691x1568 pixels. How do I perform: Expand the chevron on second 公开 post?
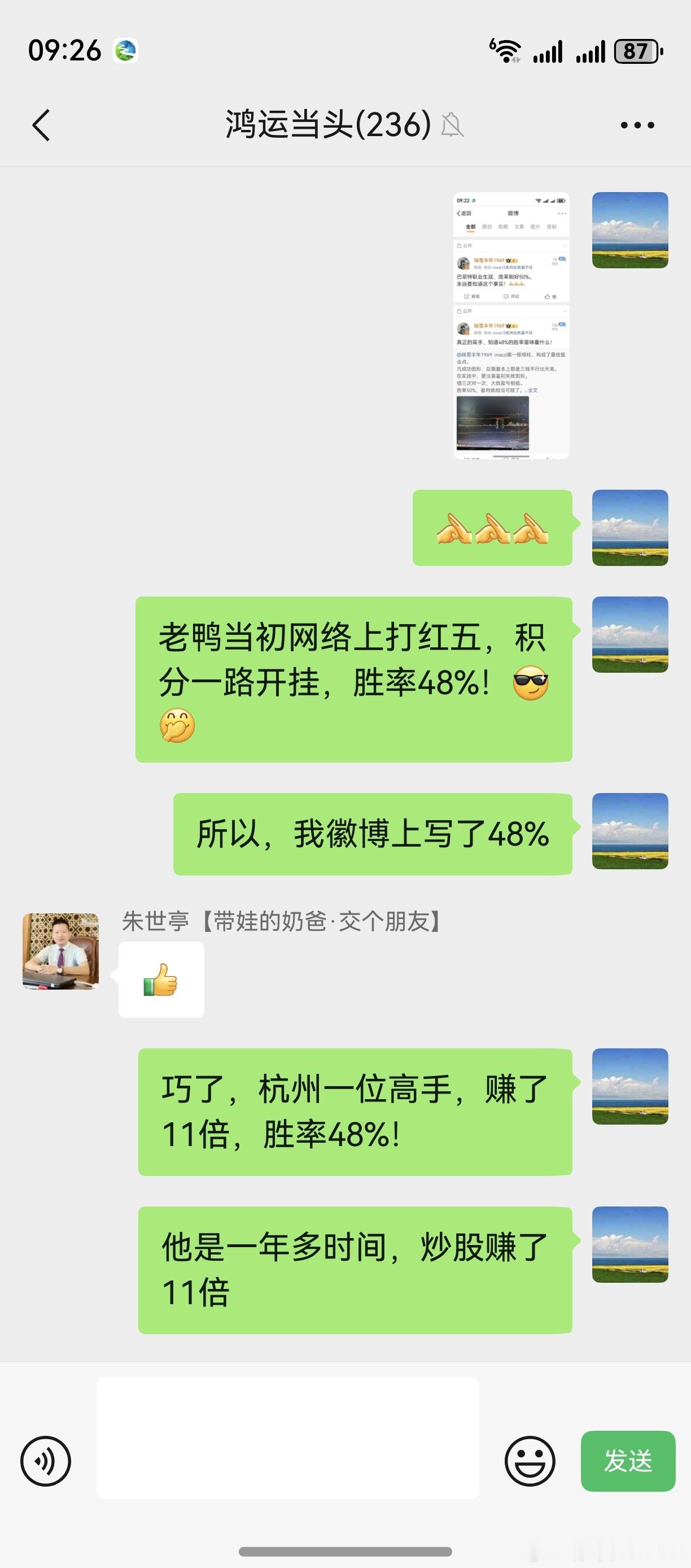(565, 311)
